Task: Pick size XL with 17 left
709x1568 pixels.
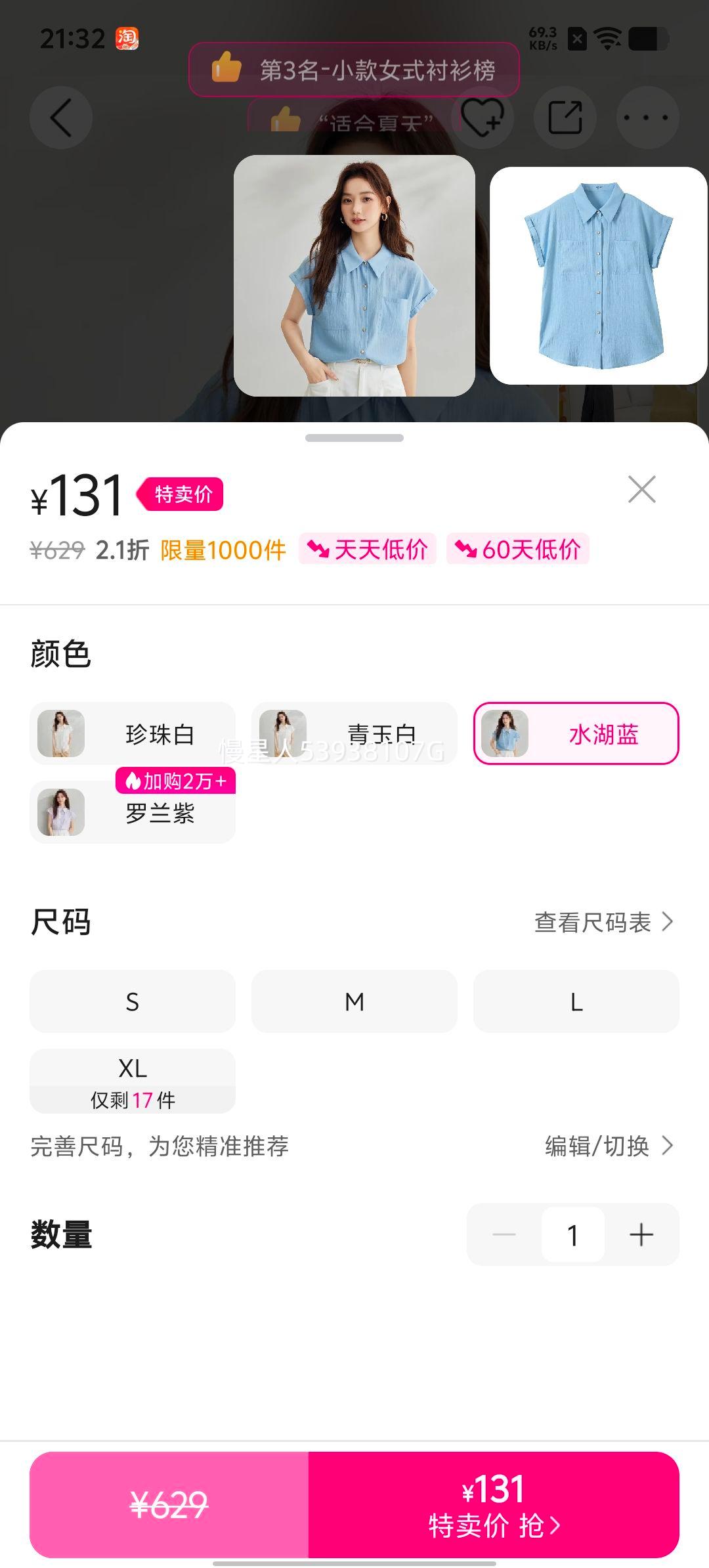Action: pos(133,1081)
